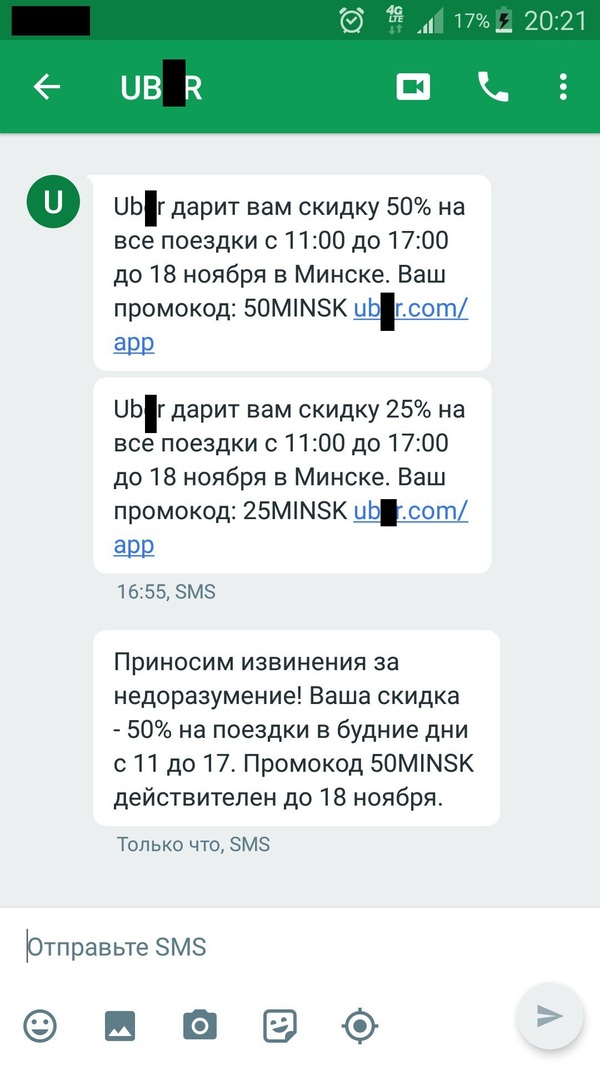The image size is (600, 1066).
Task: Open the camera to take a photo
Action: pyautogui.click(x=200, y=1024)
